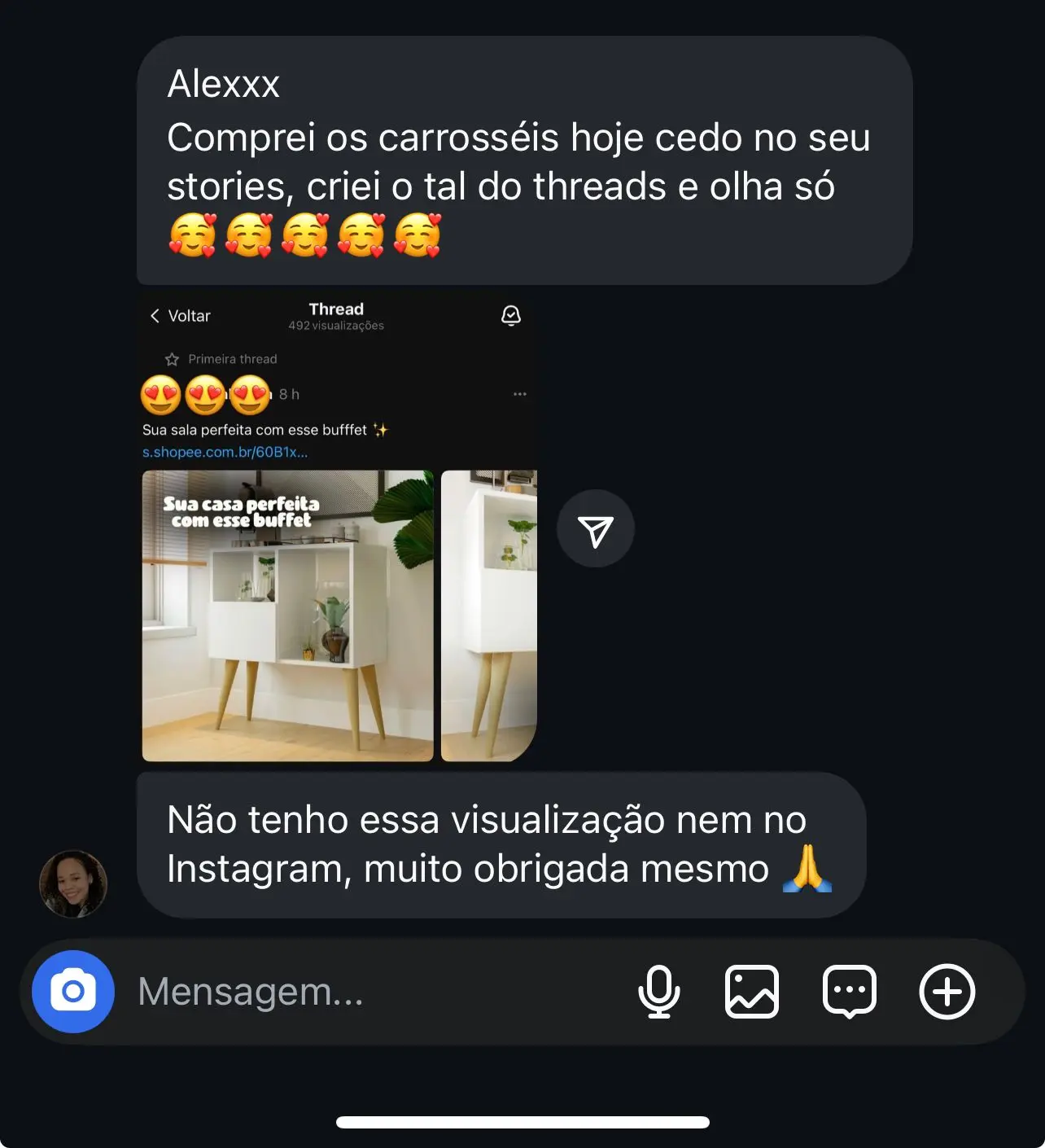Tap the plus icon for more options
The height and width of the screenshot is (1148, 1045).
pos(947,992)
